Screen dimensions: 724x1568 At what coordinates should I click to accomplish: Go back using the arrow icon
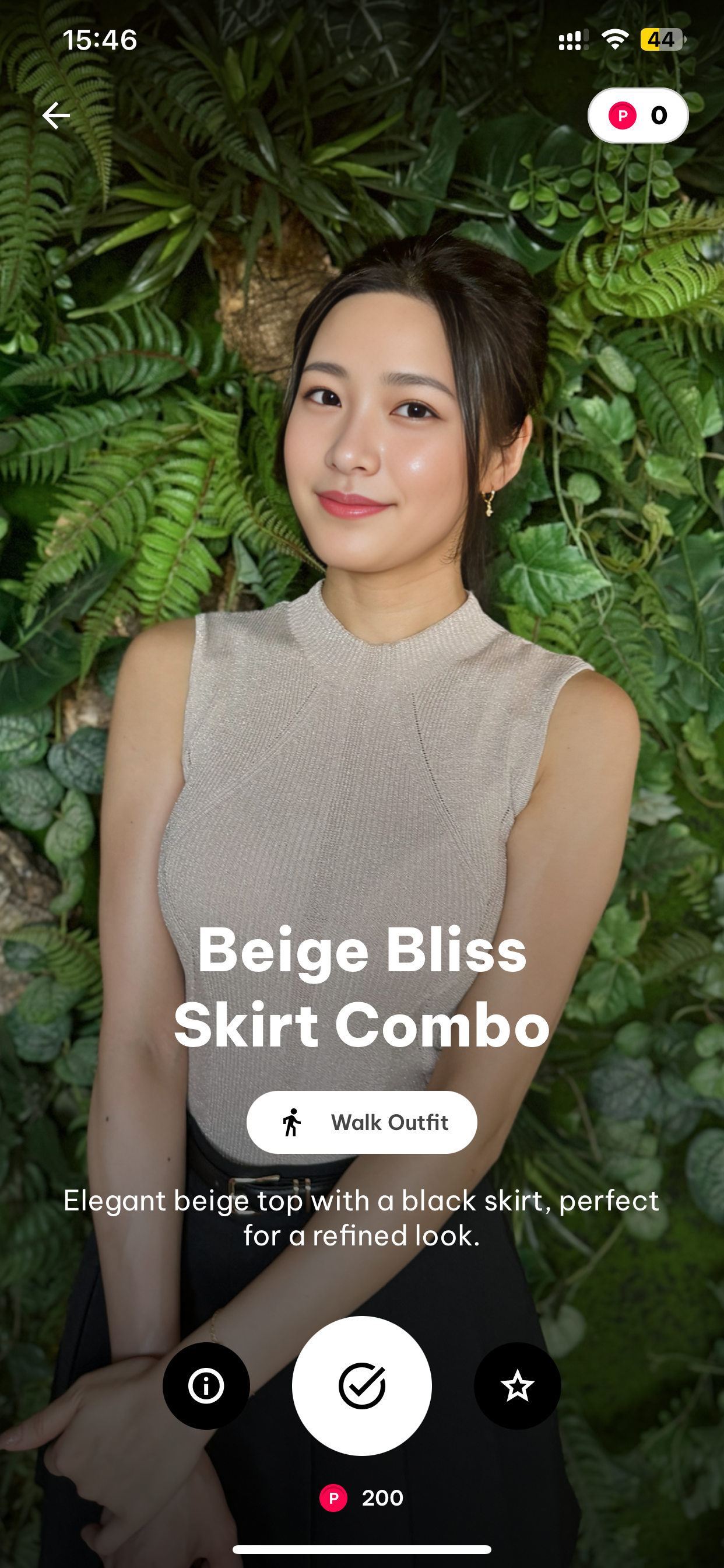tap(56, 116)
